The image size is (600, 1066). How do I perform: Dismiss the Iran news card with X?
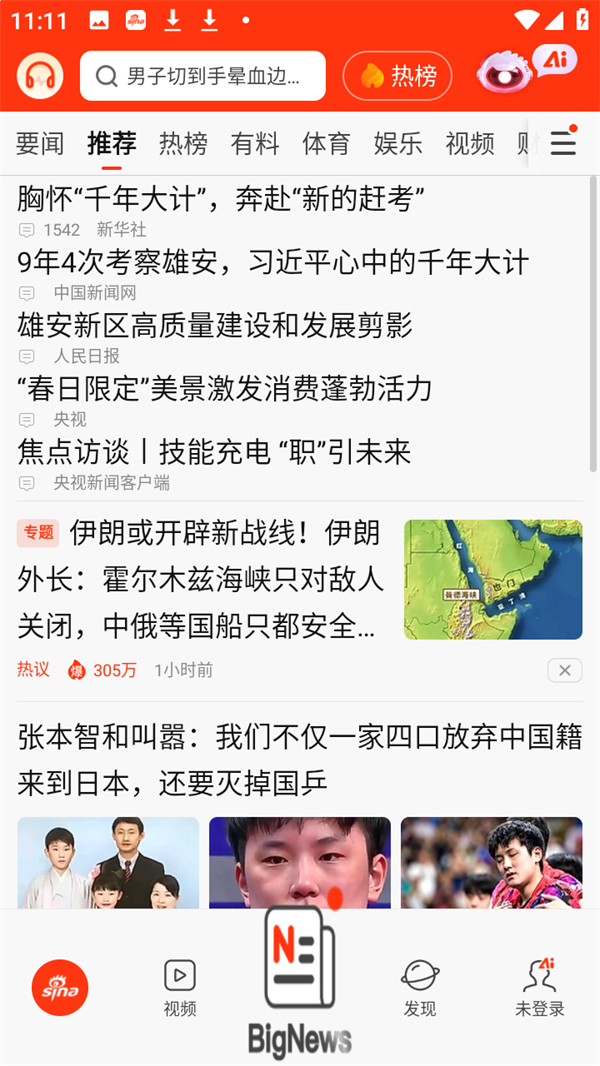tap(564, 670)
